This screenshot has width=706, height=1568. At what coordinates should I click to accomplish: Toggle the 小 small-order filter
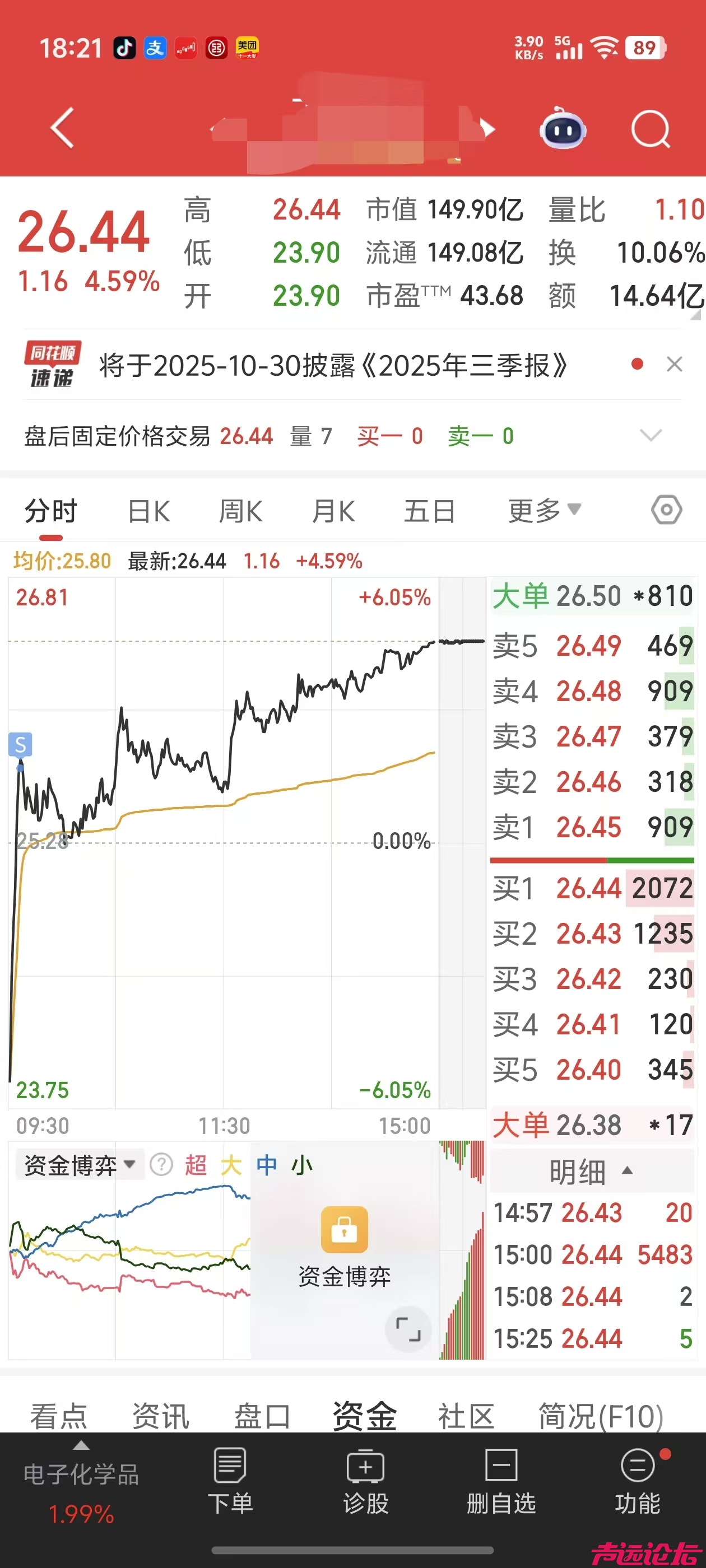[x=303, y=1163]
